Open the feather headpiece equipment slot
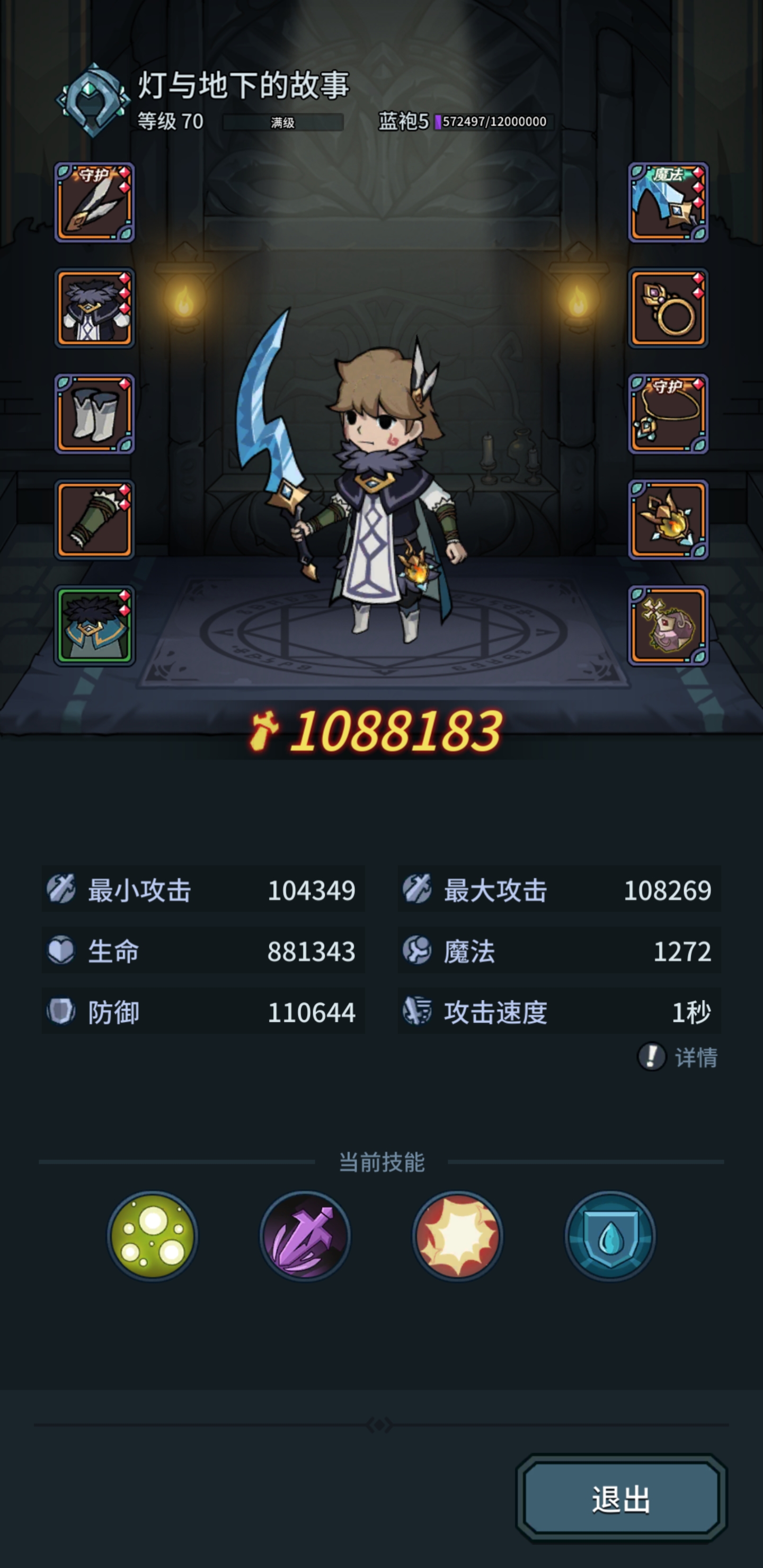763x1568 pixels. pyautogui.click(x=94, y=203)
